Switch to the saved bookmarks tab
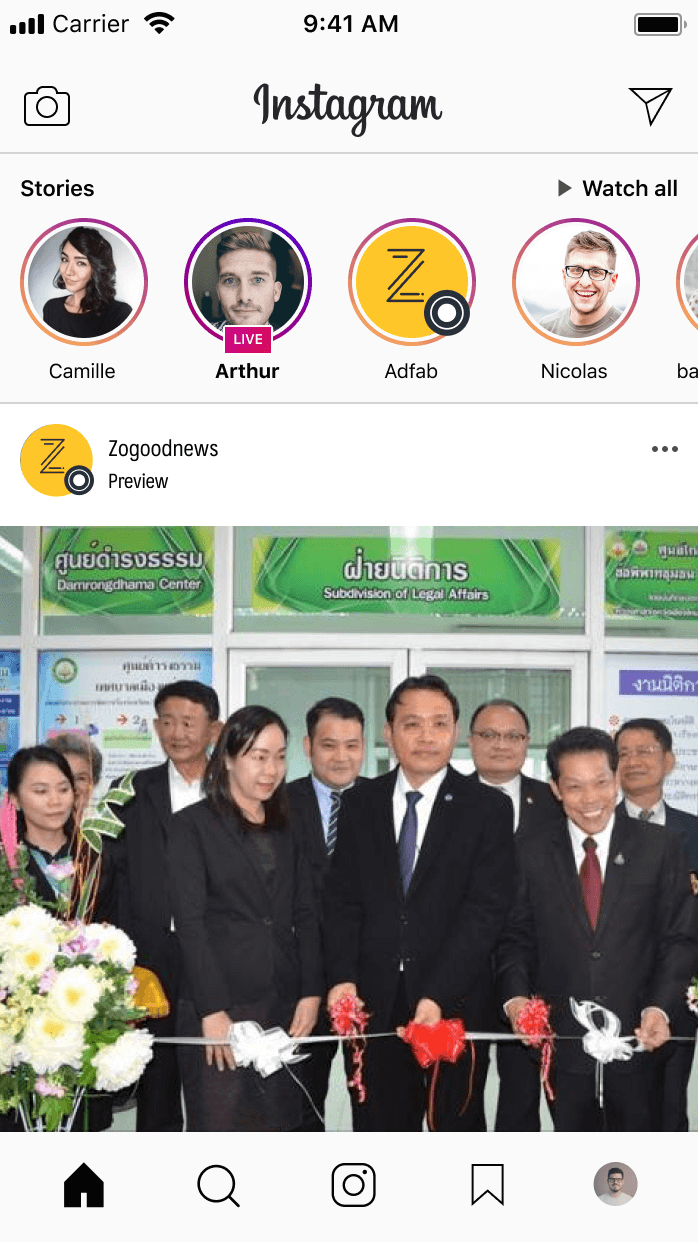 point(487,1186)
